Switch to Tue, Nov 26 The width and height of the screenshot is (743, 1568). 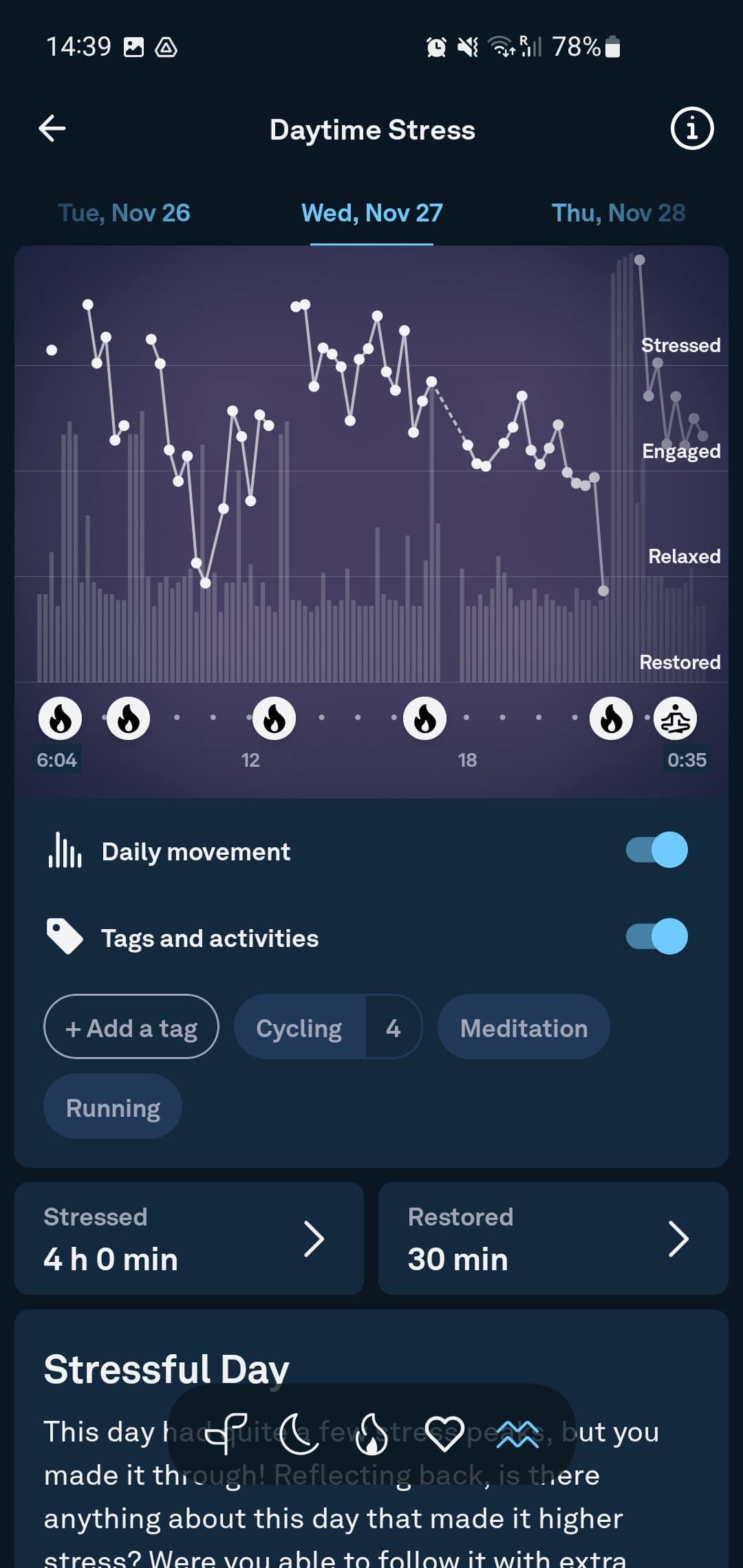[x=124, y=213]
